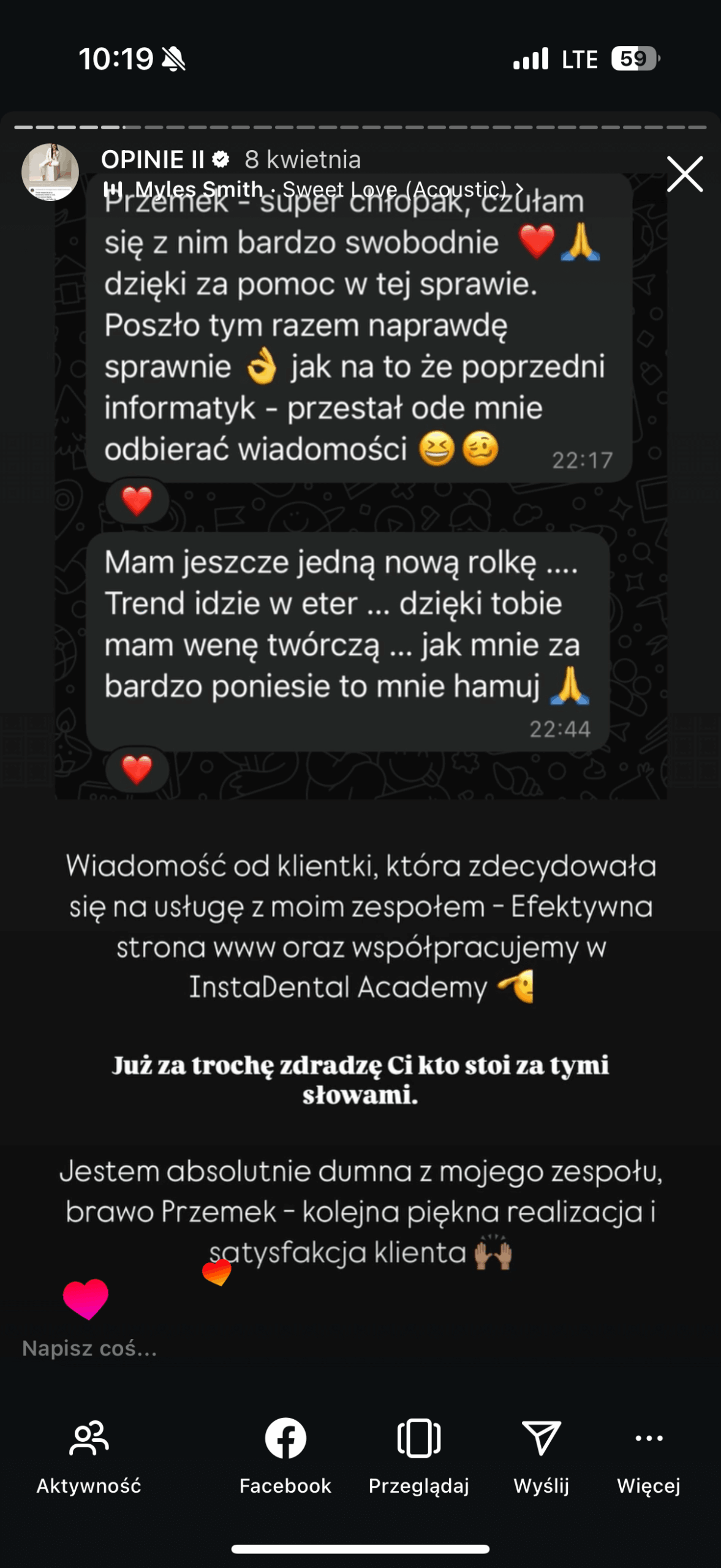Screen dimensions: 721x1568
Task: Close the story viewer
Action: coord(684,174)
